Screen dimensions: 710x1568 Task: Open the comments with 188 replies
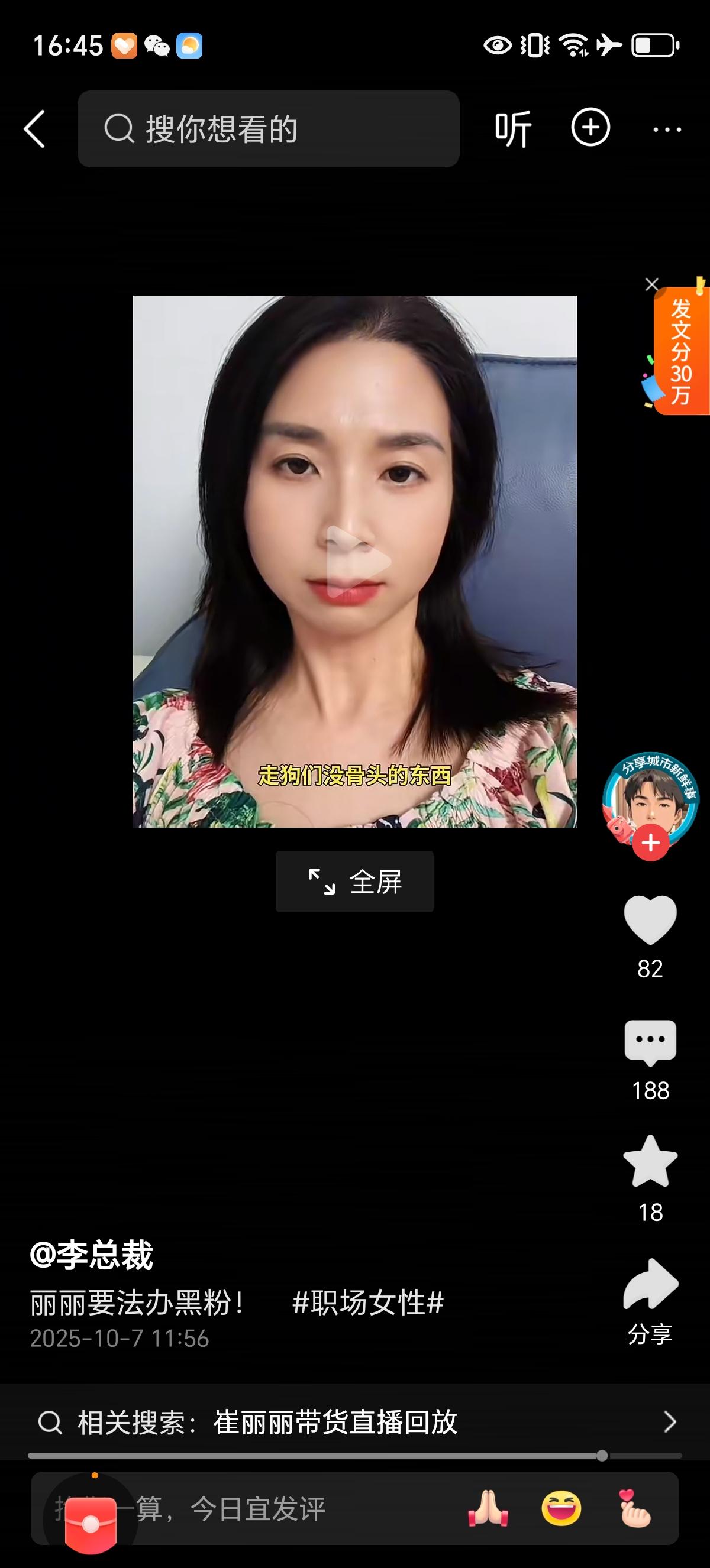coord(650,1042)
